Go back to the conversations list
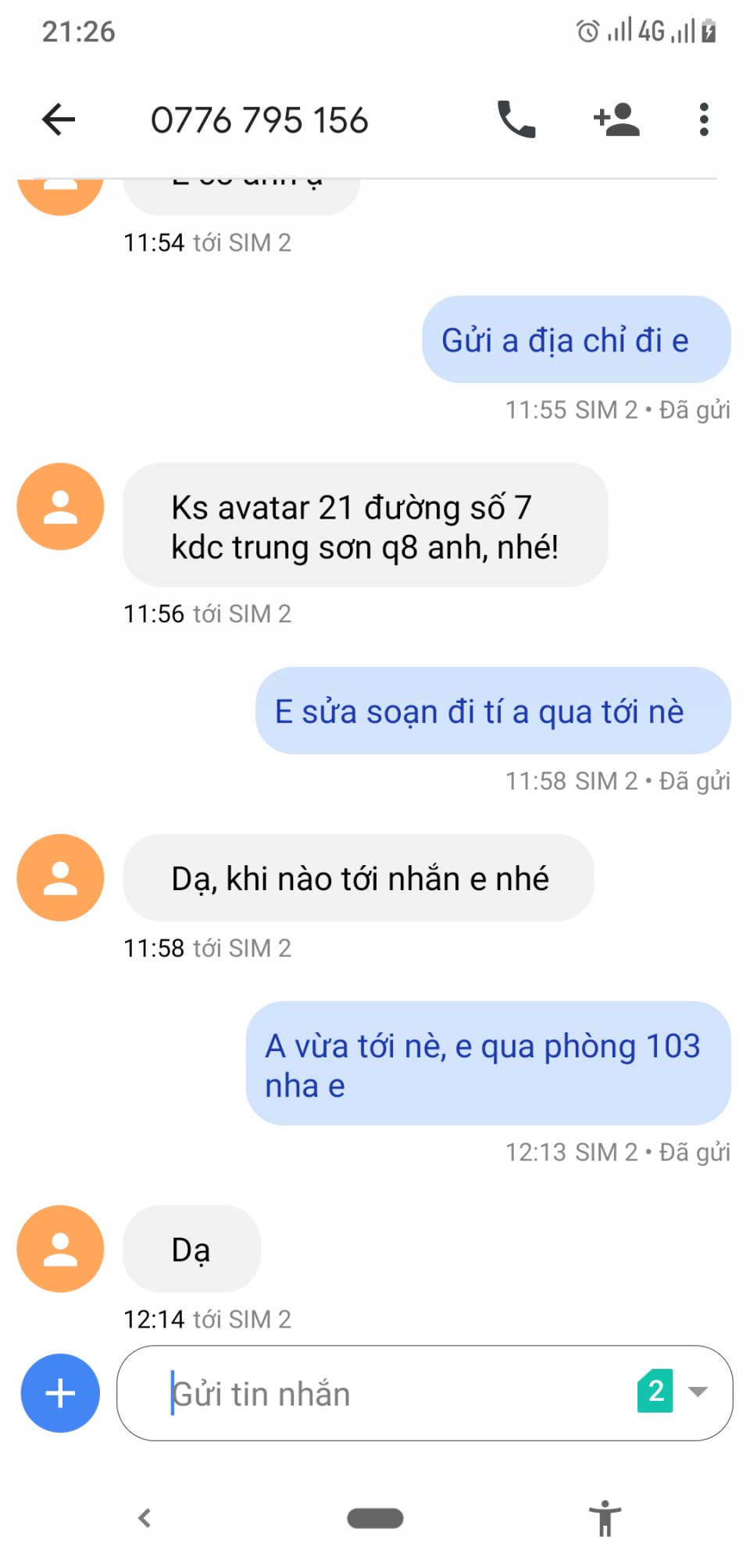This screenshot has height=1568, width=750. click(x=59, y=119)
